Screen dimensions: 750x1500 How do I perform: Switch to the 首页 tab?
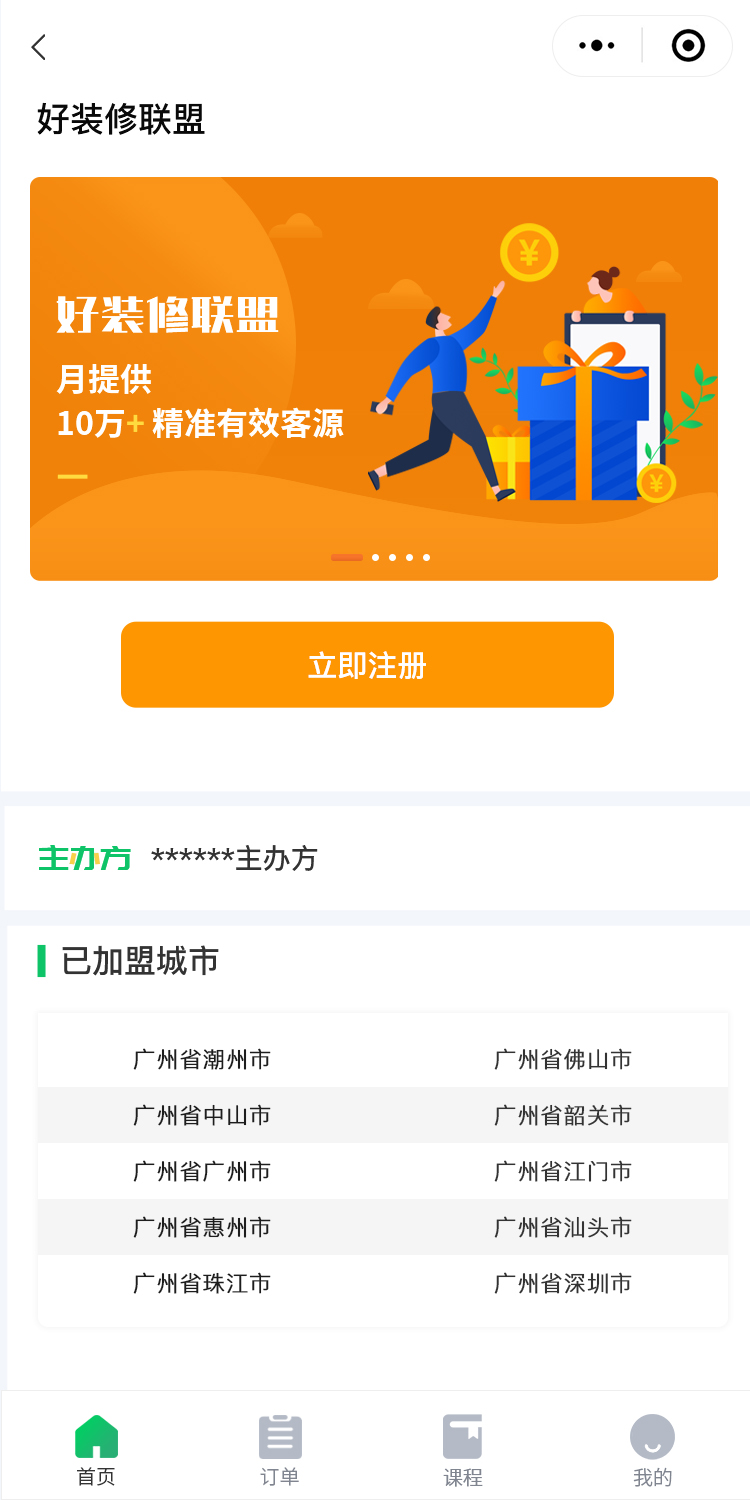coord(96,1448)
